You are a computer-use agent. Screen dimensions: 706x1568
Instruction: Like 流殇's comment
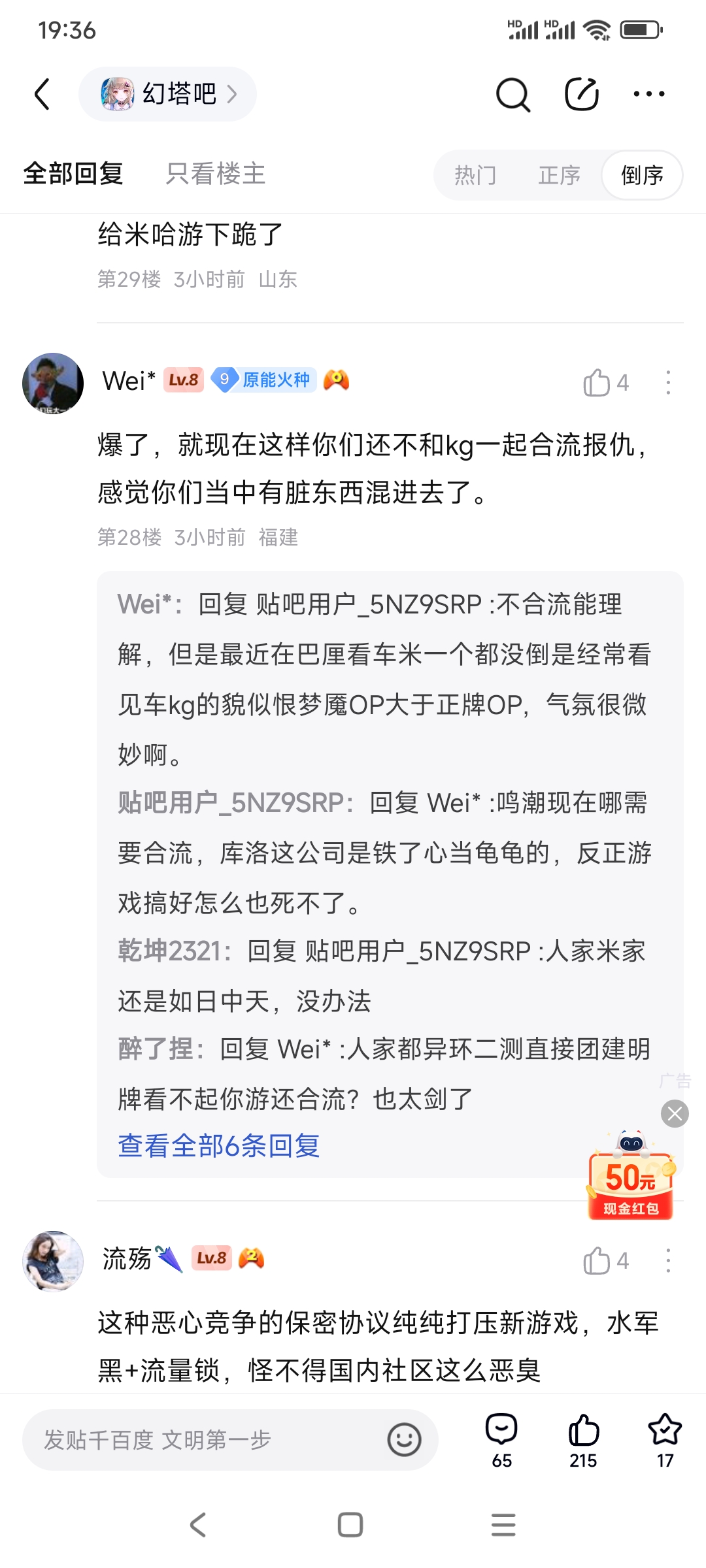(597, 1261)
